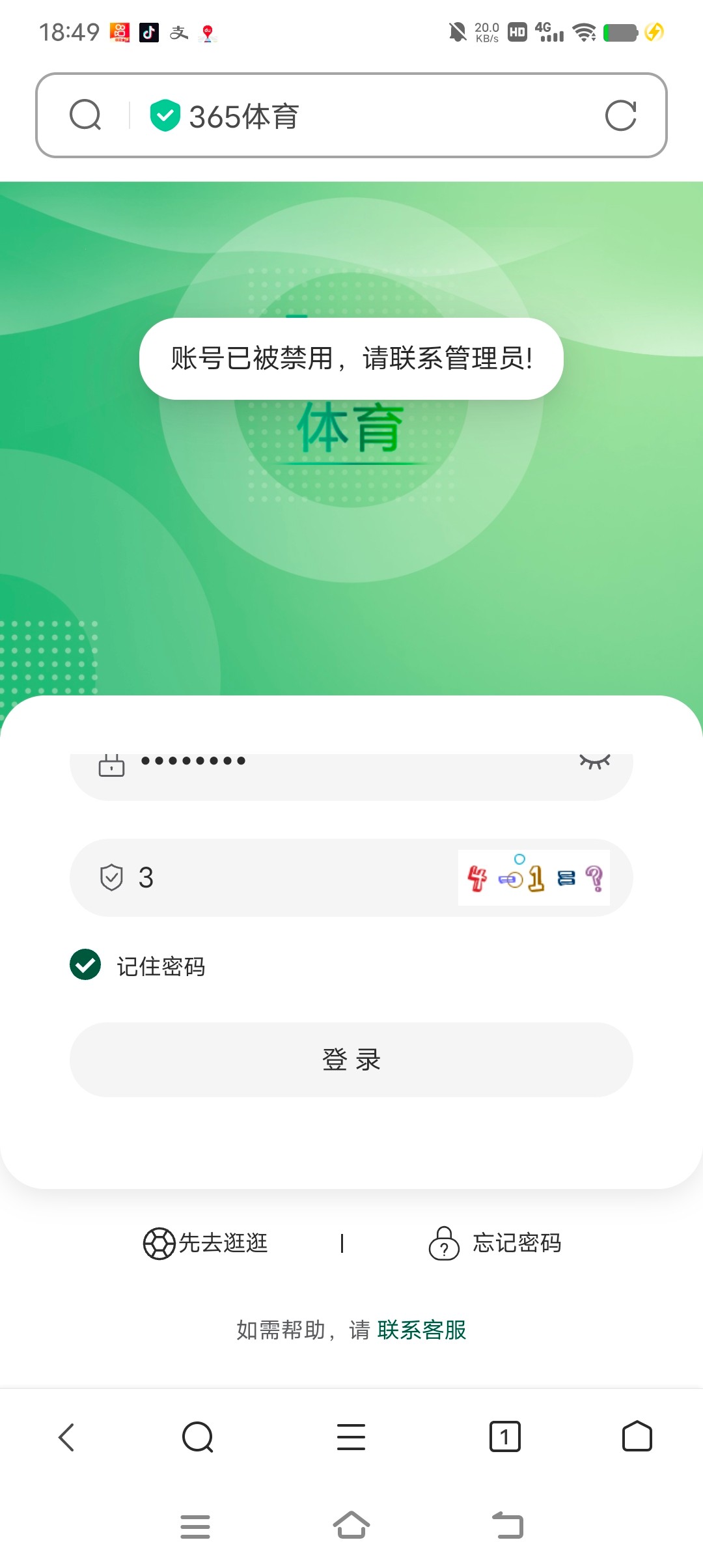Viewport: 703px width, 1568px height.
Task: Open the browser menu
Action: pyautogui.click(x=351, y=1436)
